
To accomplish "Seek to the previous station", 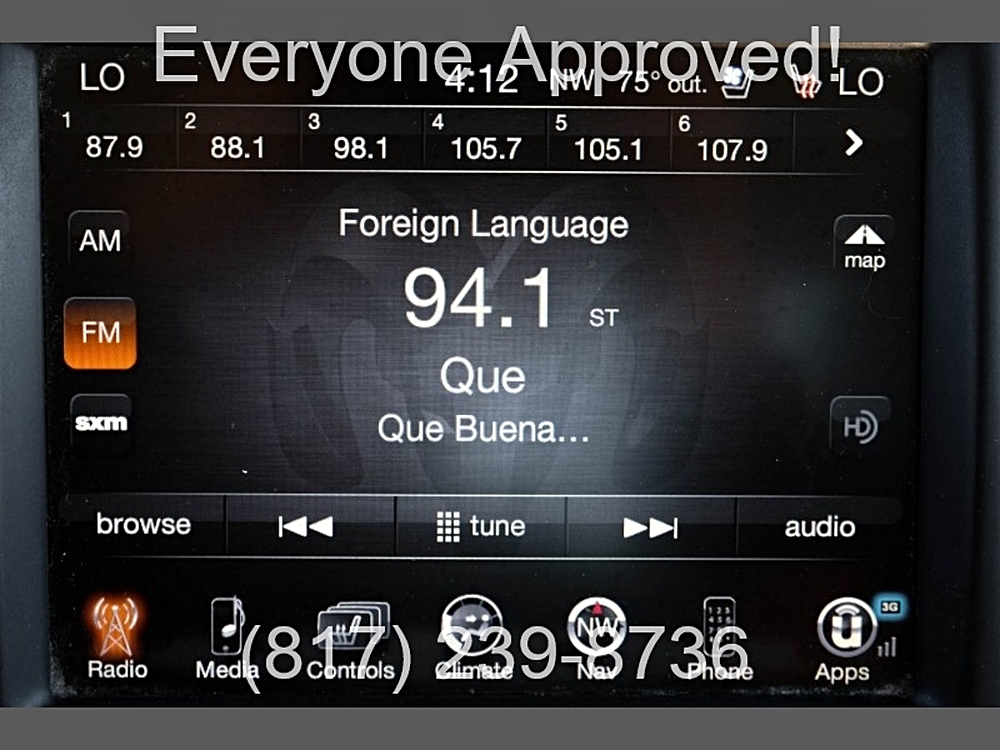I will point(306,527).
